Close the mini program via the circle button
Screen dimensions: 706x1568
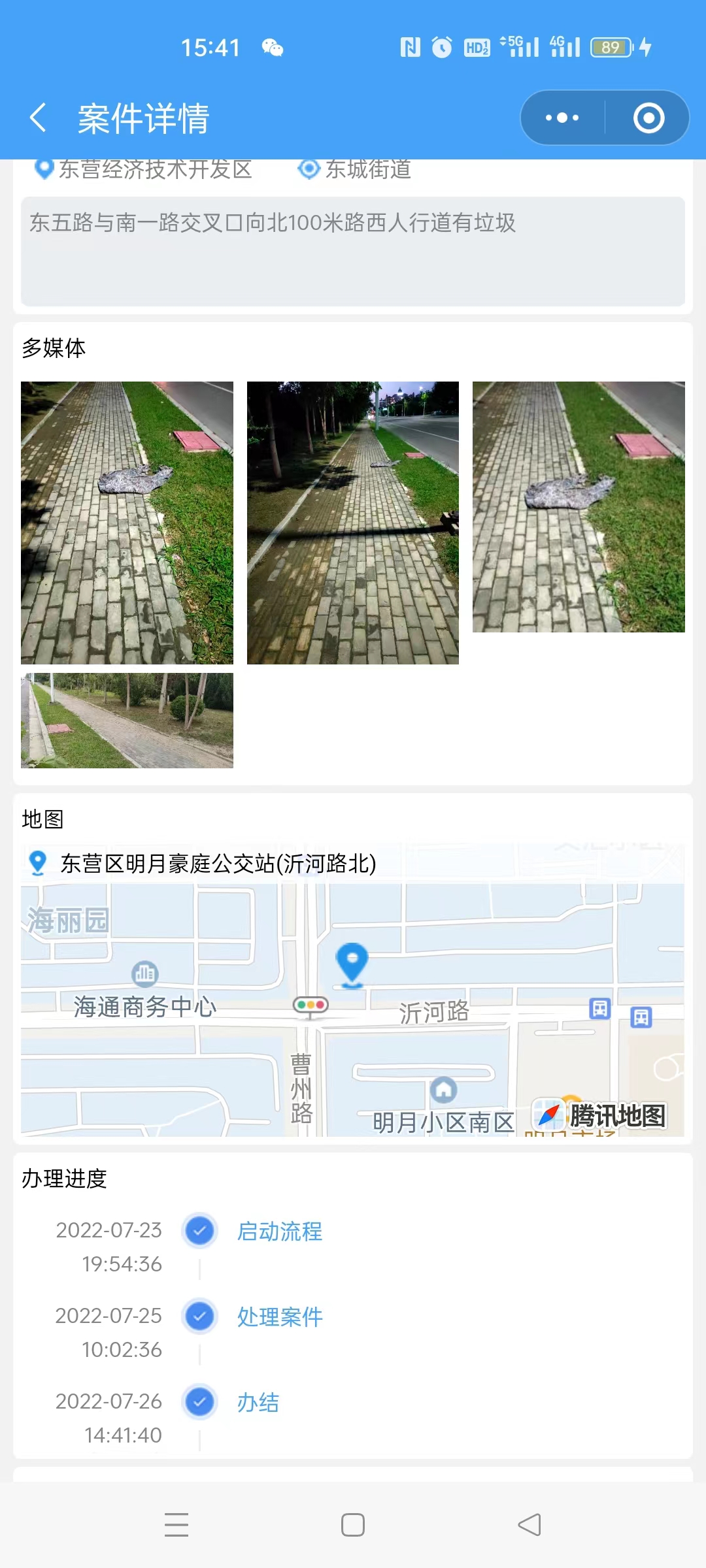pos(648,118)
